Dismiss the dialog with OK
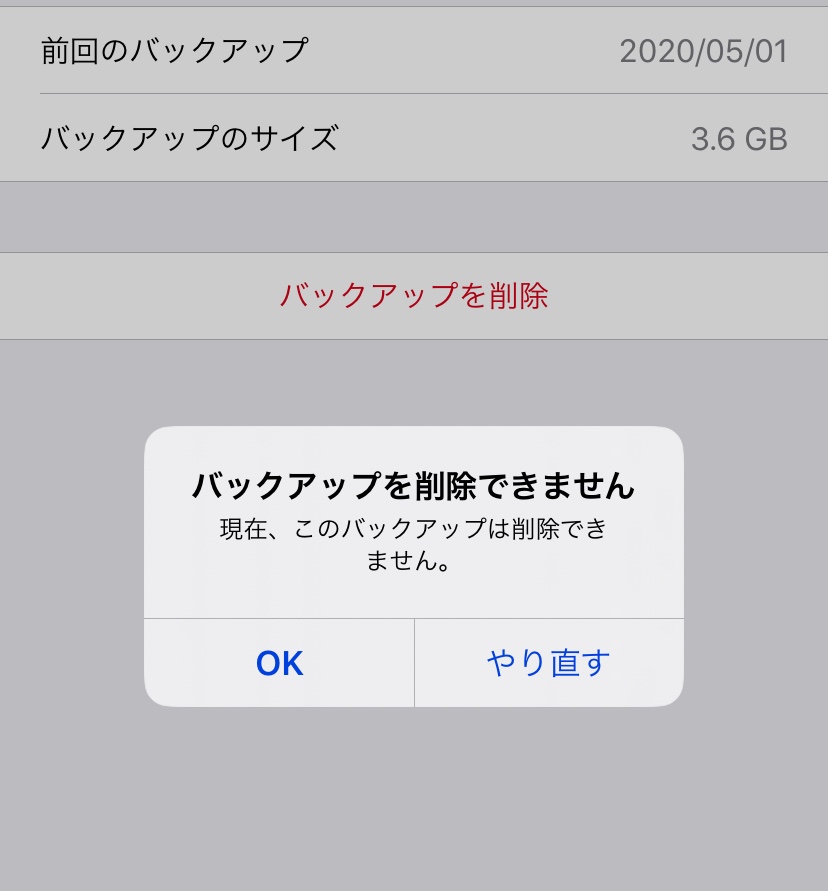The image size is (828, 891). pyautogui.click(x=279, y=663)
